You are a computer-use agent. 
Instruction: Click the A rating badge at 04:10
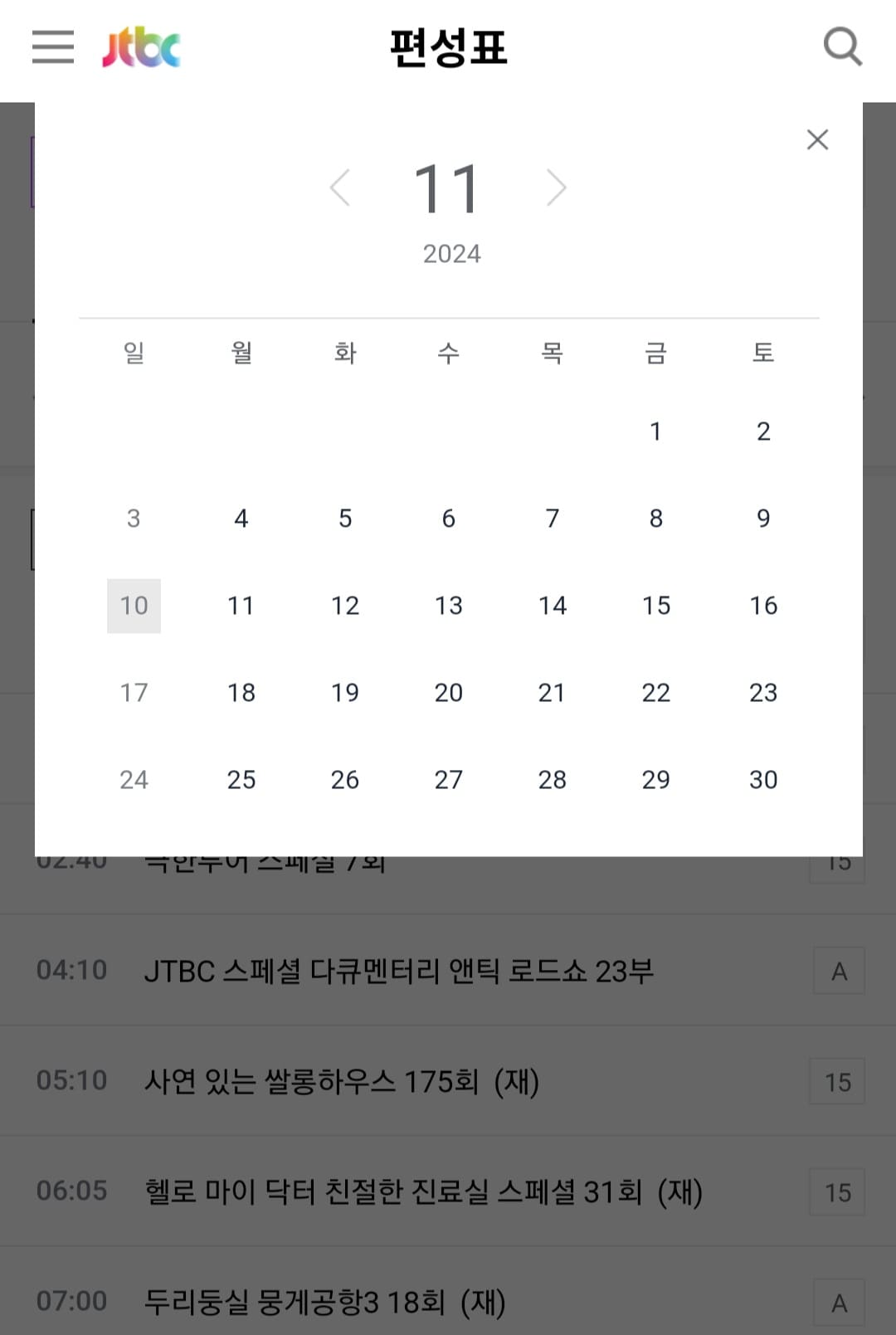(x=838, y=970)
